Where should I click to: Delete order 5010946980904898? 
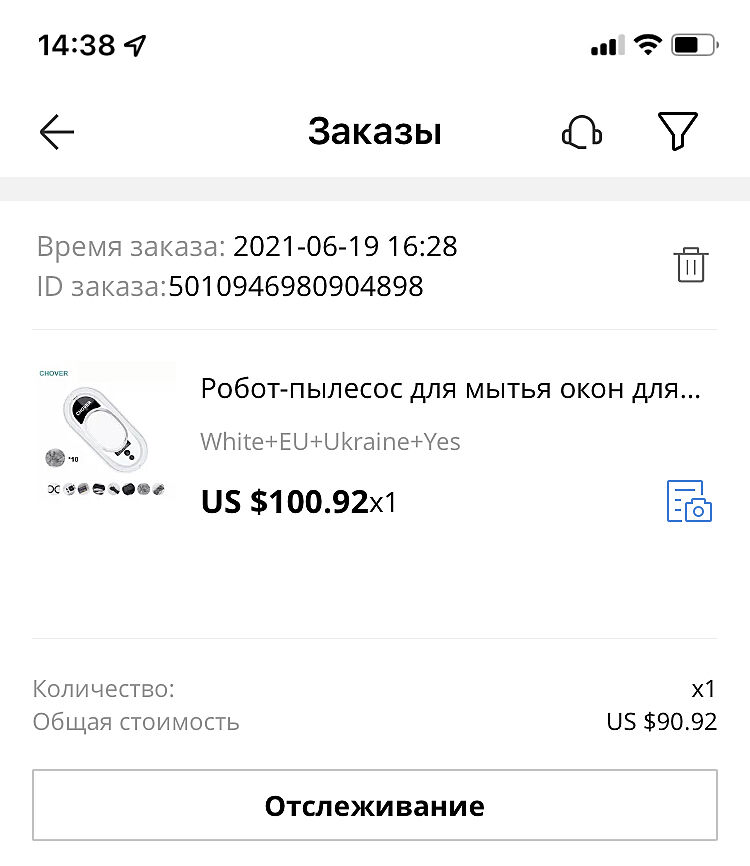point(691,265)
